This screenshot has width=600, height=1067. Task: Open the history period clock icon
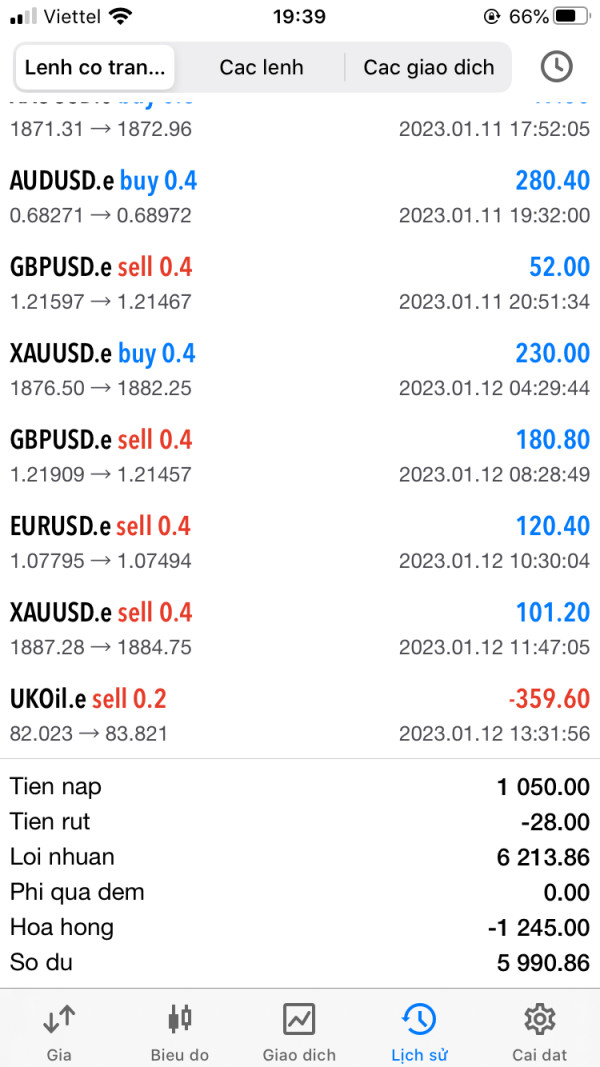(556, 67)
